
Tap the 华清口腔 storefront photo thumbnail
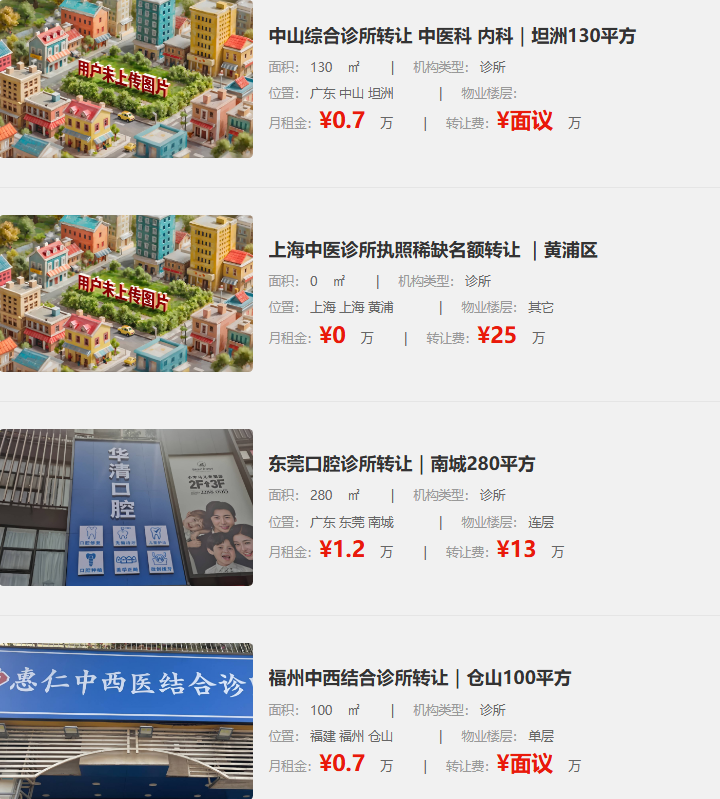click(126, 507)
